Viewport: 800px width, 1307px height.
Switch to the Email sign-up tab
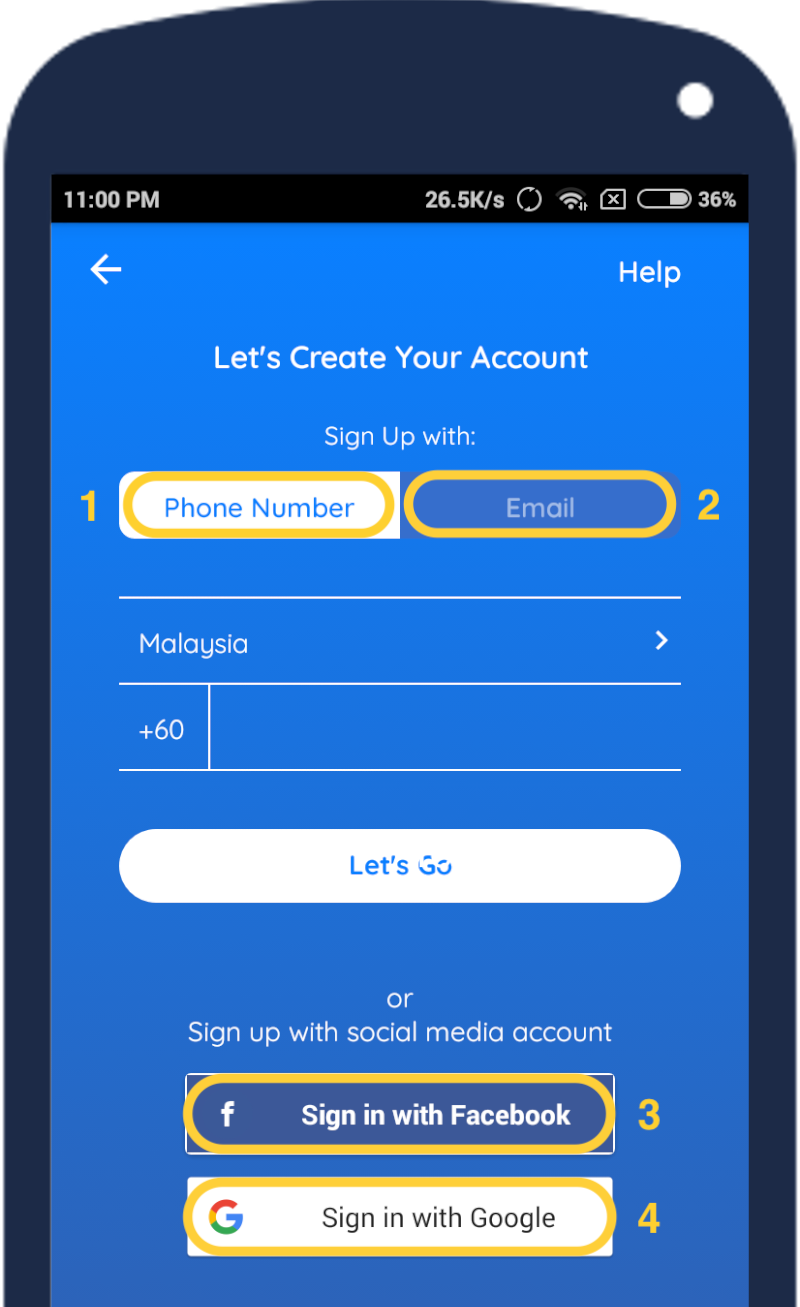point(540,506)
